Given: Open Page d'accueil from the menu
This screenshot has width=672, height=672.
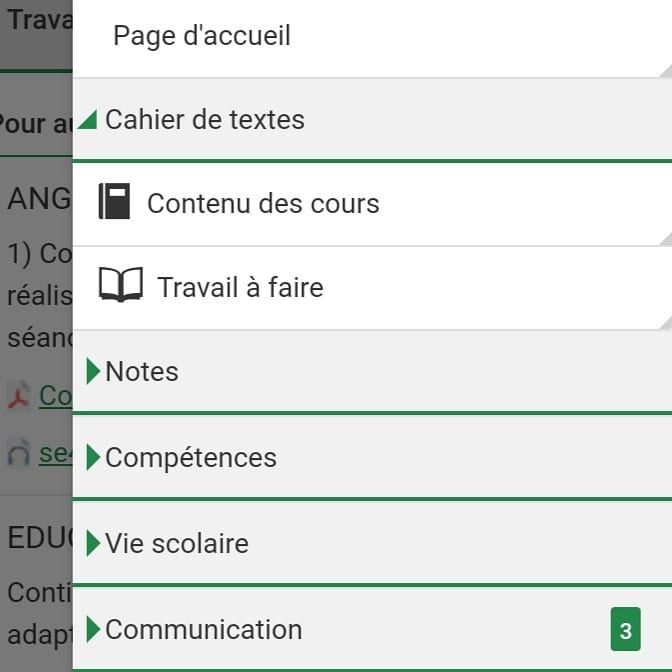Looking at the screenshot, I should [x=202, y=37].
